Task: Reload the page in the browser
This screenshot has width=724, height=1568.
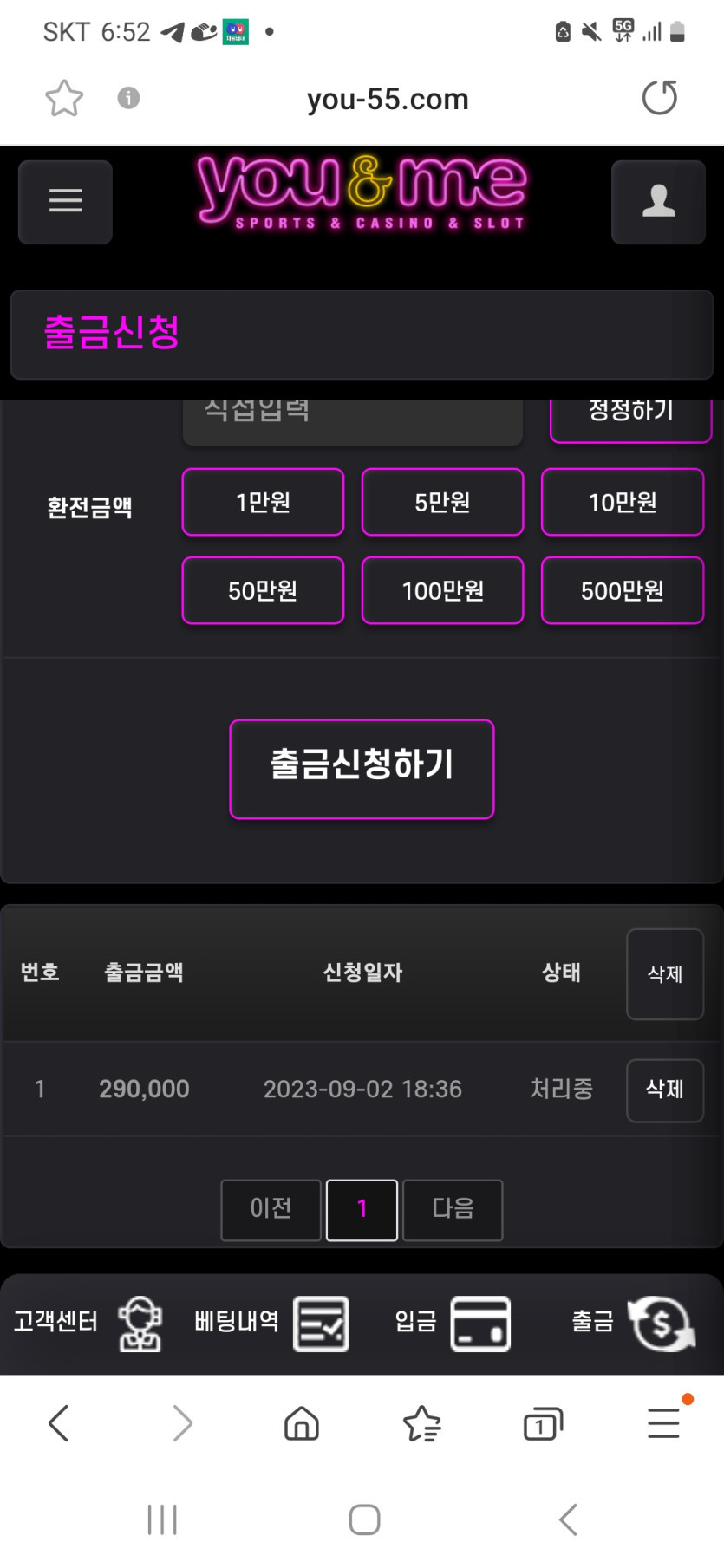Action: (x=659, y=98)
